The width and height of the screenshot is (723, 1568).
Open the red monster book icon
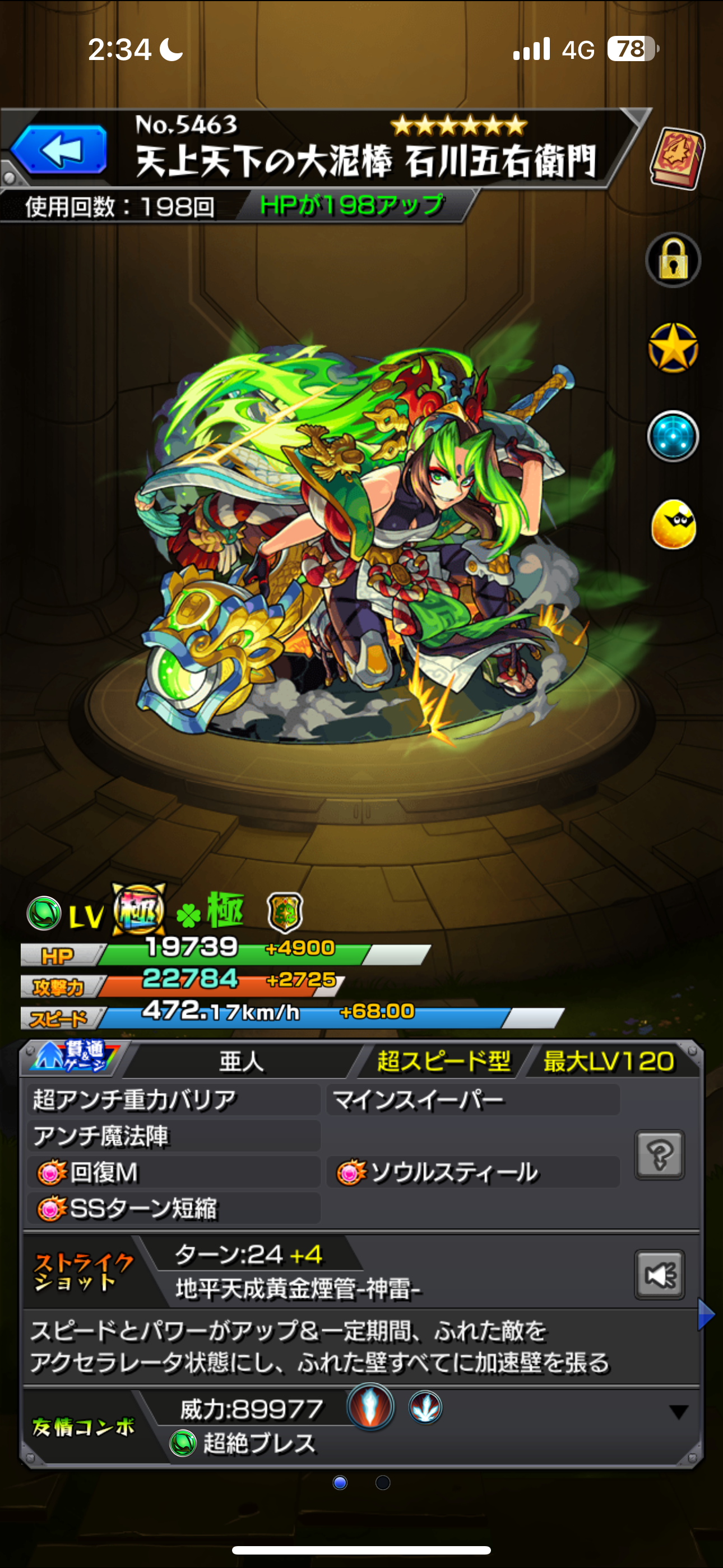[x=676, y=158]
